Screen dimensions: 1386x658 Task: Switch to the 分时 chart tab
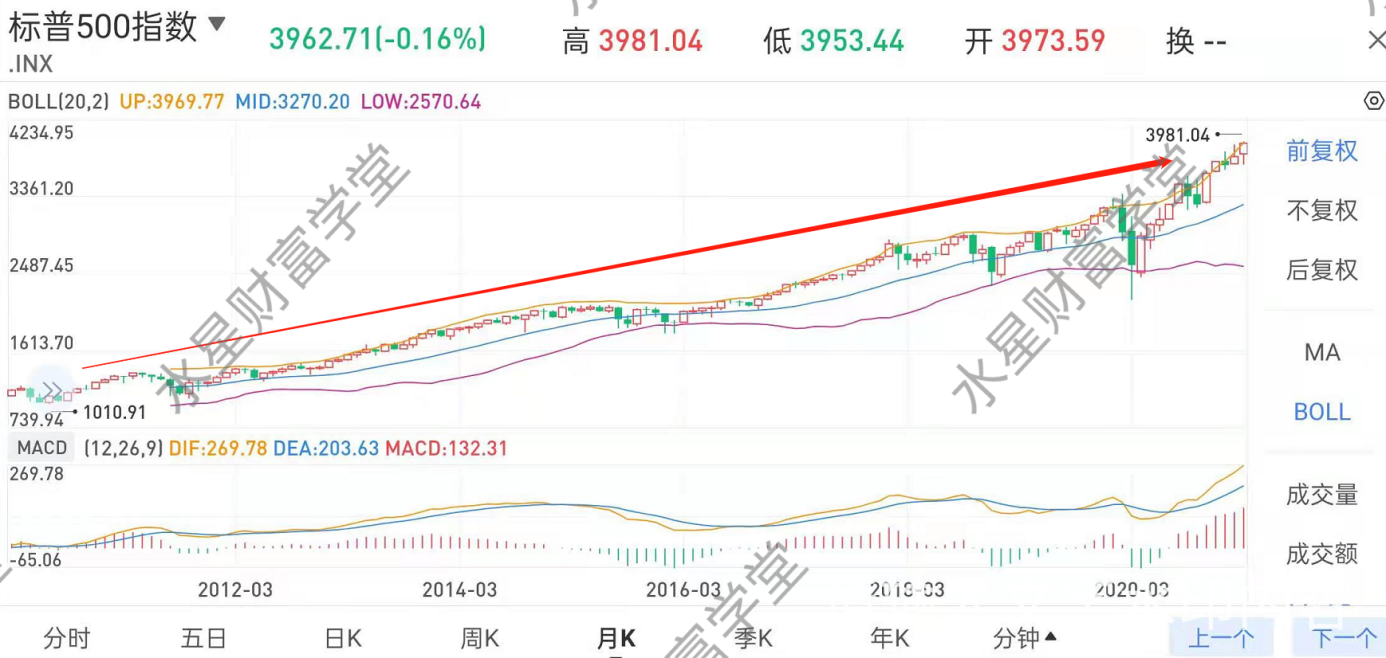coord(67,638)
